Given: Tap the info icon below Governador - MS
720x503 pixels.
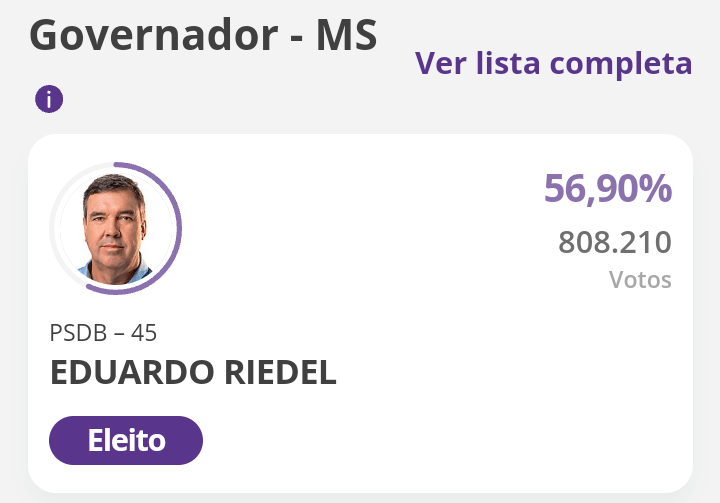Looking at the screenshot, I should coord(49,99).
